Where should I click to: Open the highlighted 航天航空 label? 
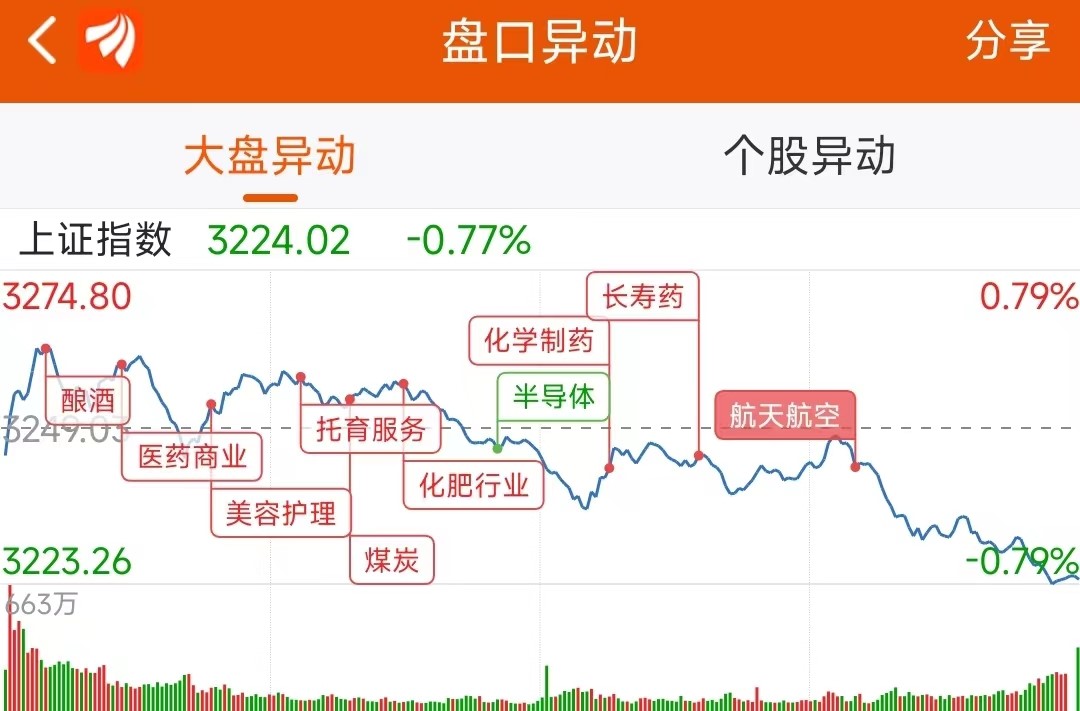pyautogui.click(x=785, y=415)
